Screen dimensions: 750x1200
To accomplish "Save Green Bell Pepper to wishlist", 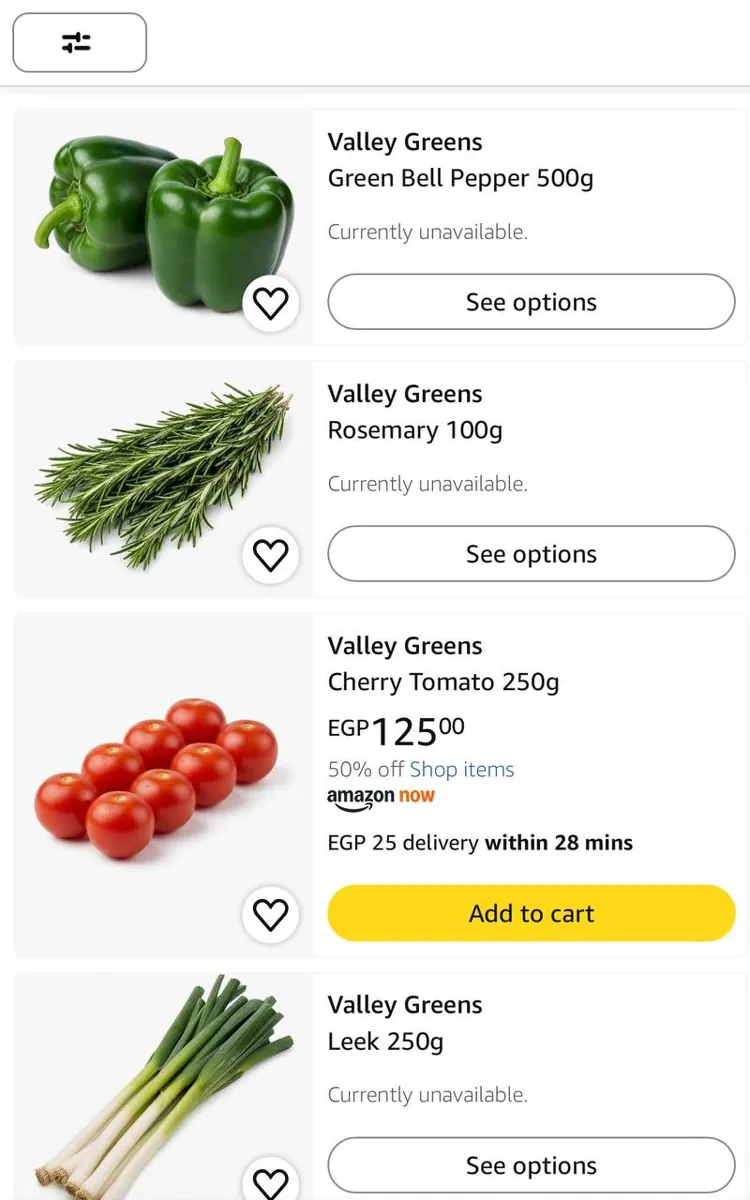I will [270, 303].
